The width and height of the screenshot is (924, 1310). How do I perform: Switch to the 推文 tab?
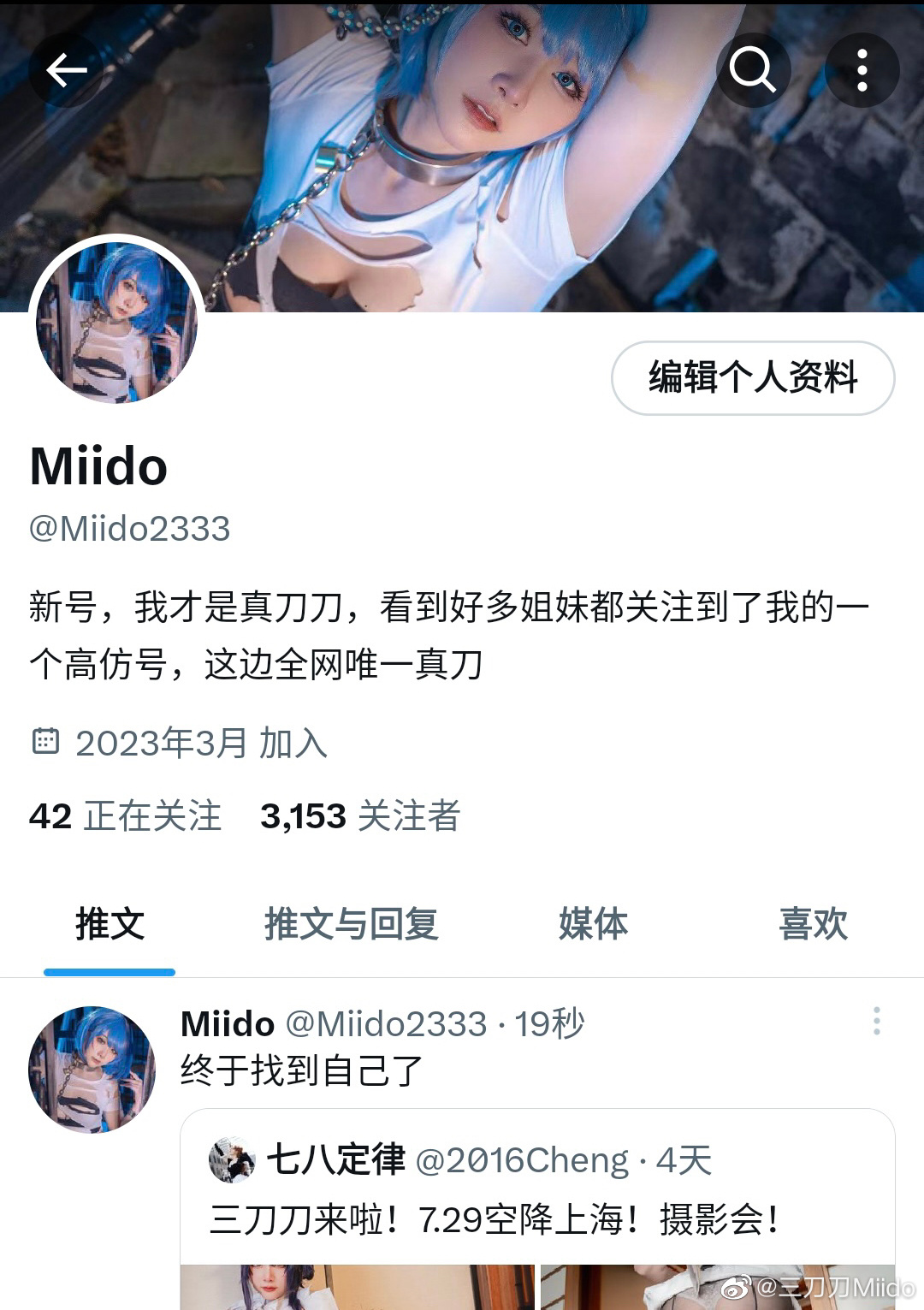click(110, 924)
